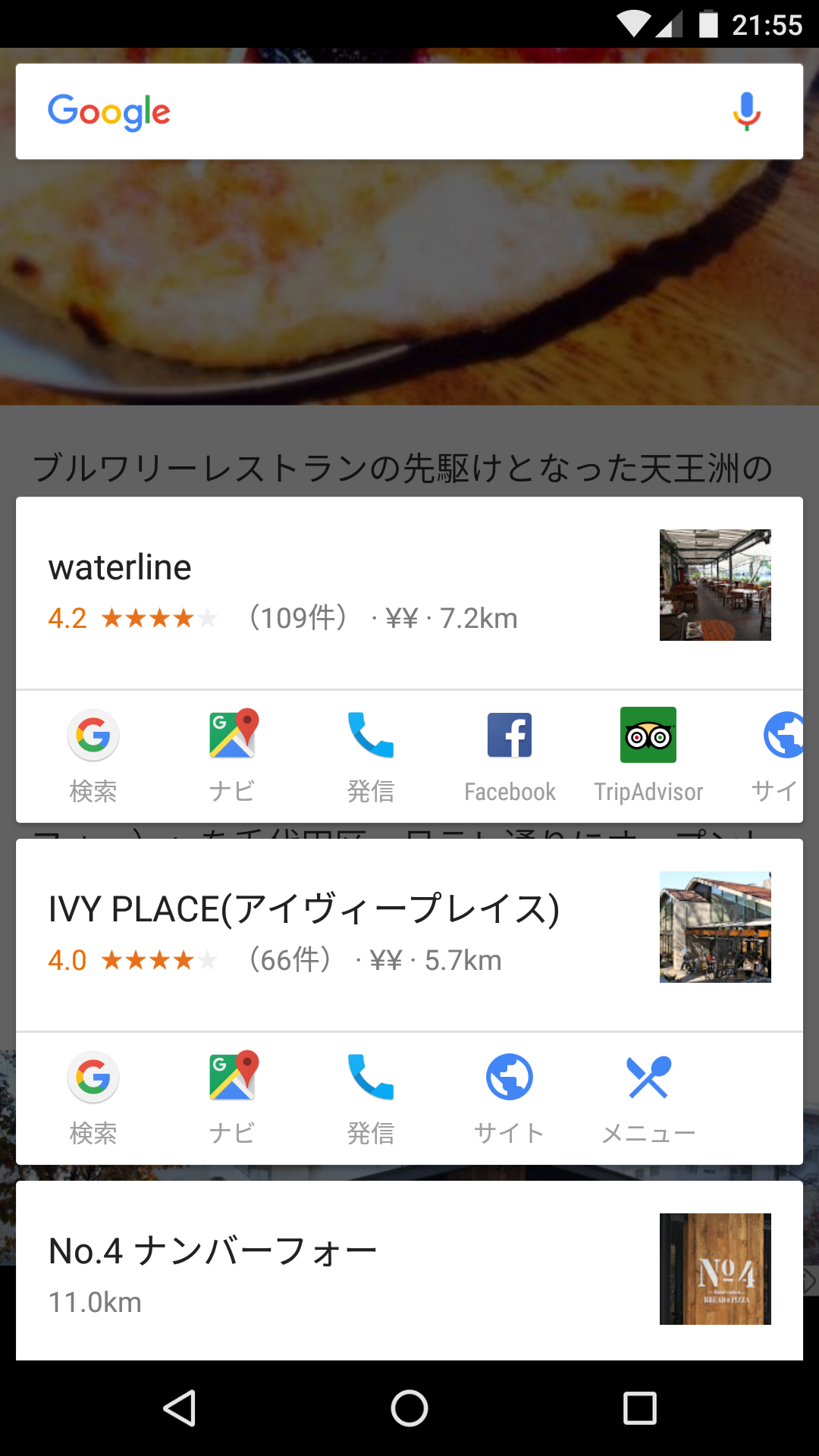Start voice search with the microphone
Screen dimensions: 819x1456
746,111
